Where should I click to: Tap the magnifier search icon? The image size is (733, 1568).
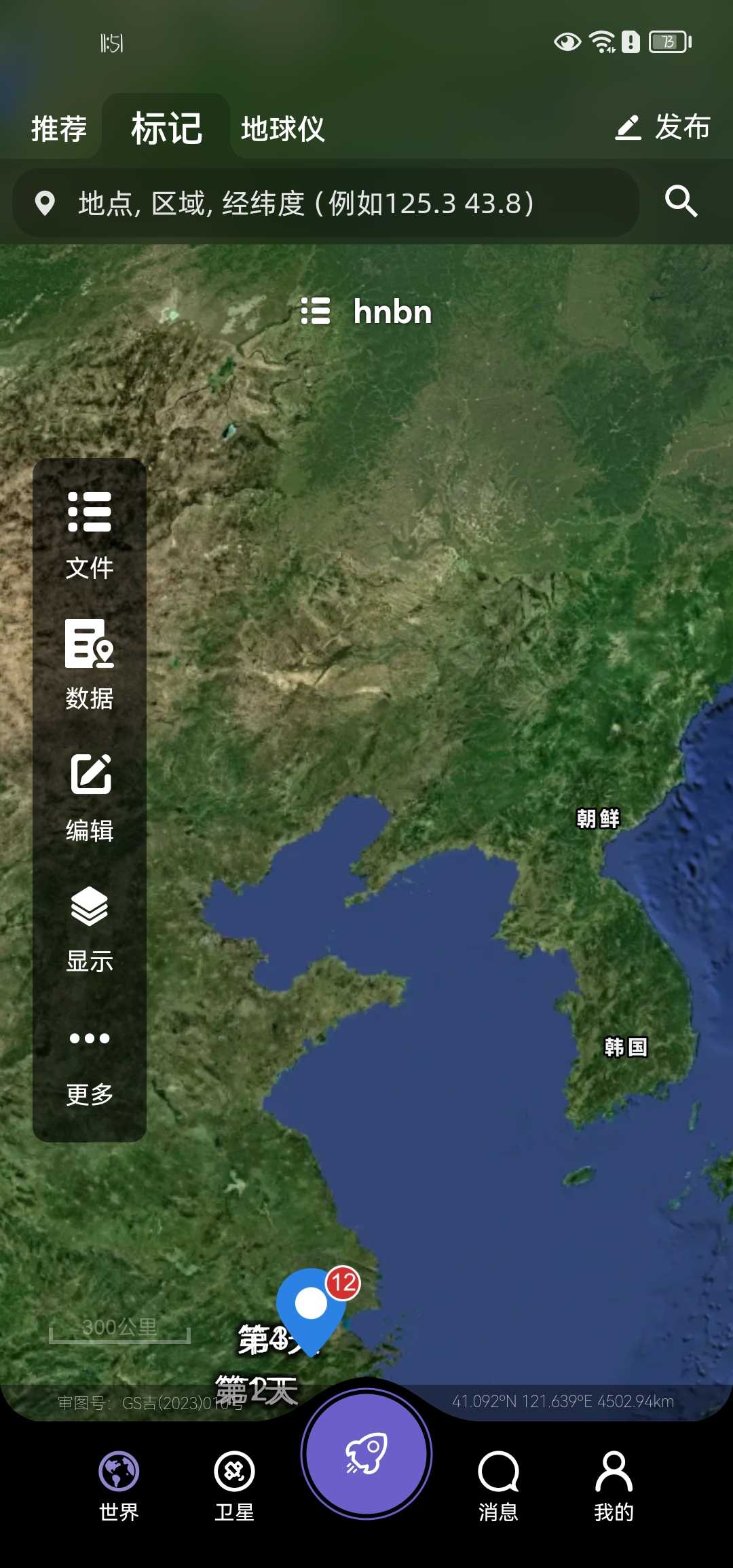tap(681, 202)
